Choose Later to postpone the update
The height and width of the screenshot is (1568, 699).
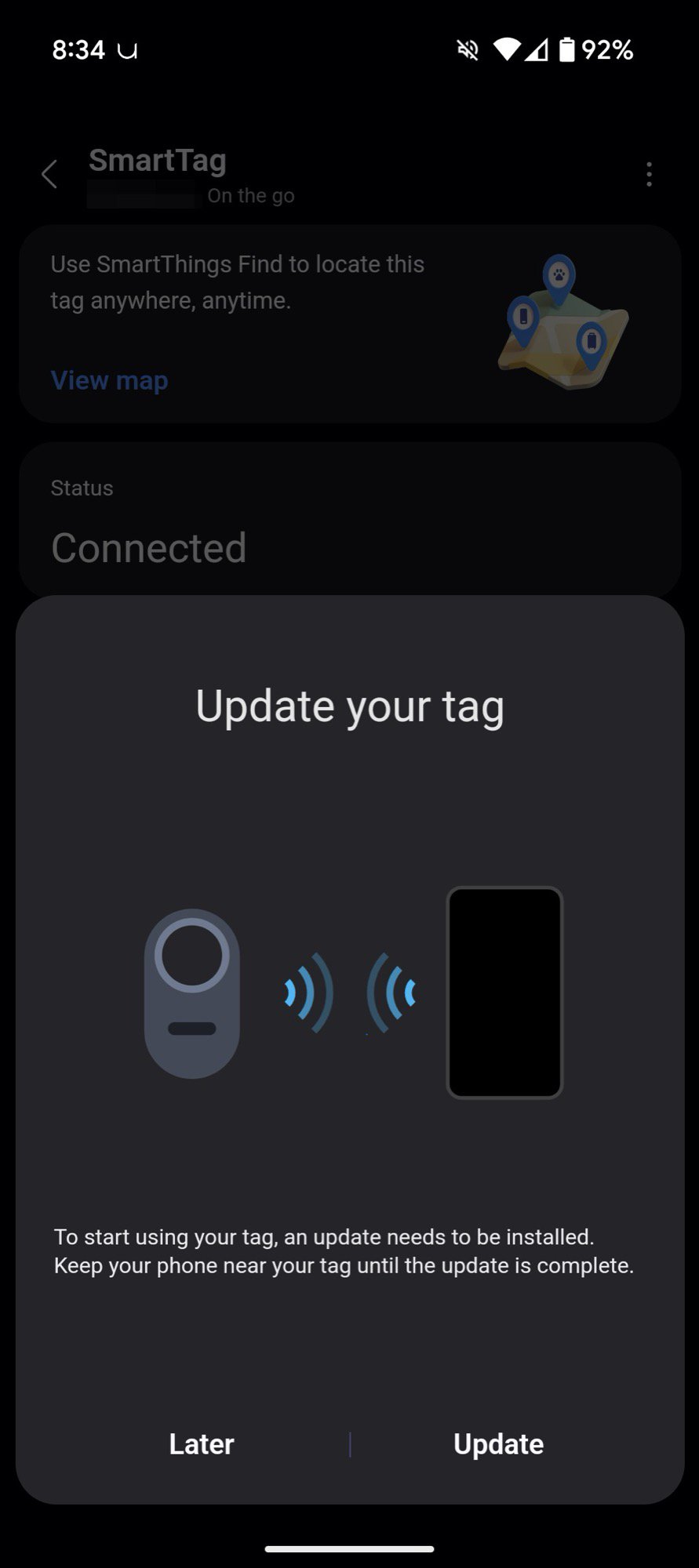(x=202, y=1444)
